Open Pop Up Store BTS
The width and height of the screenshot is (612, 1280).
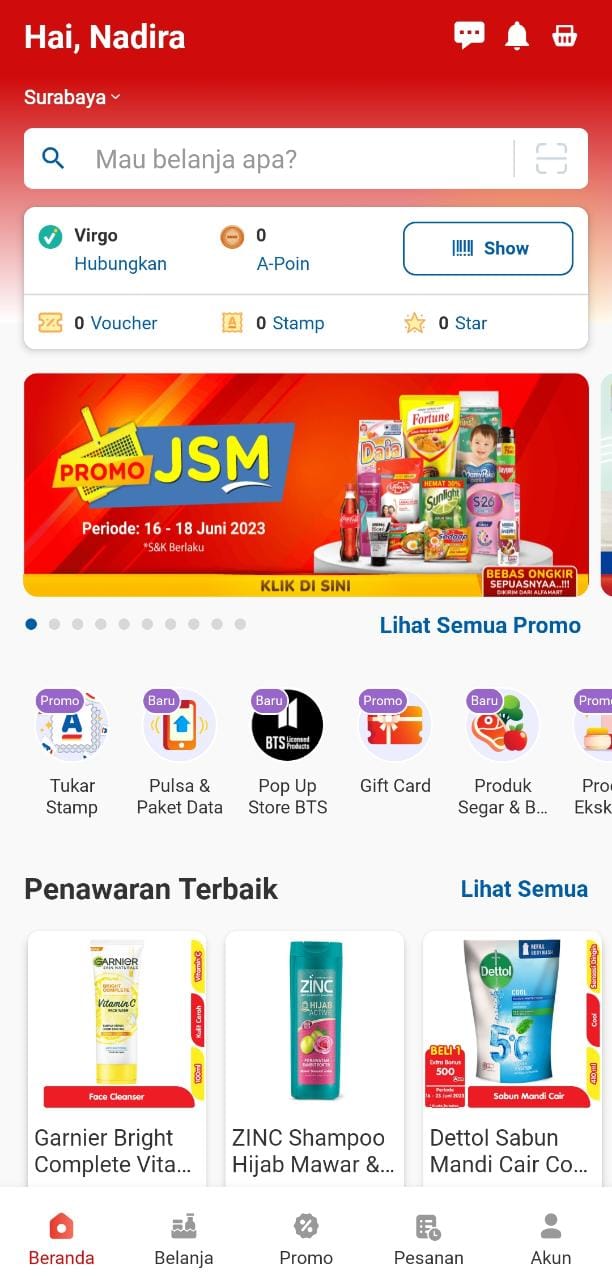[288, 750]
